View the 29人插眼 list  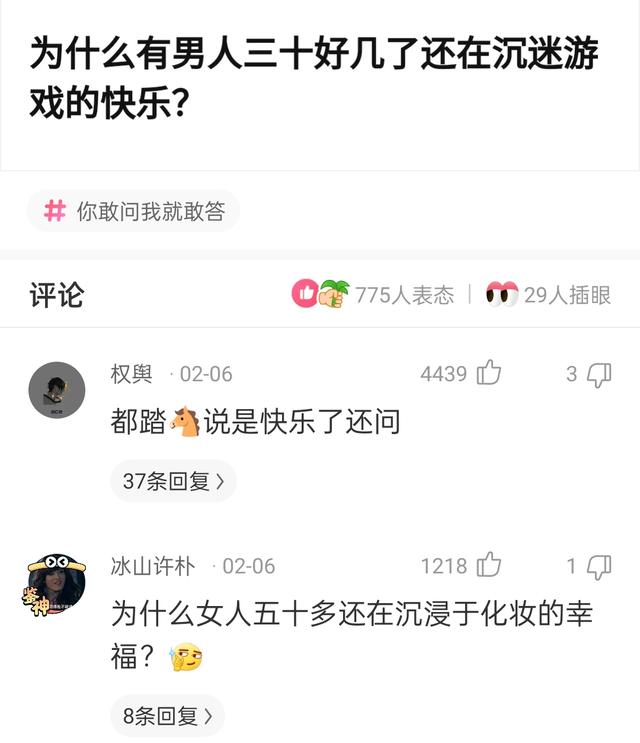point(548,294)
